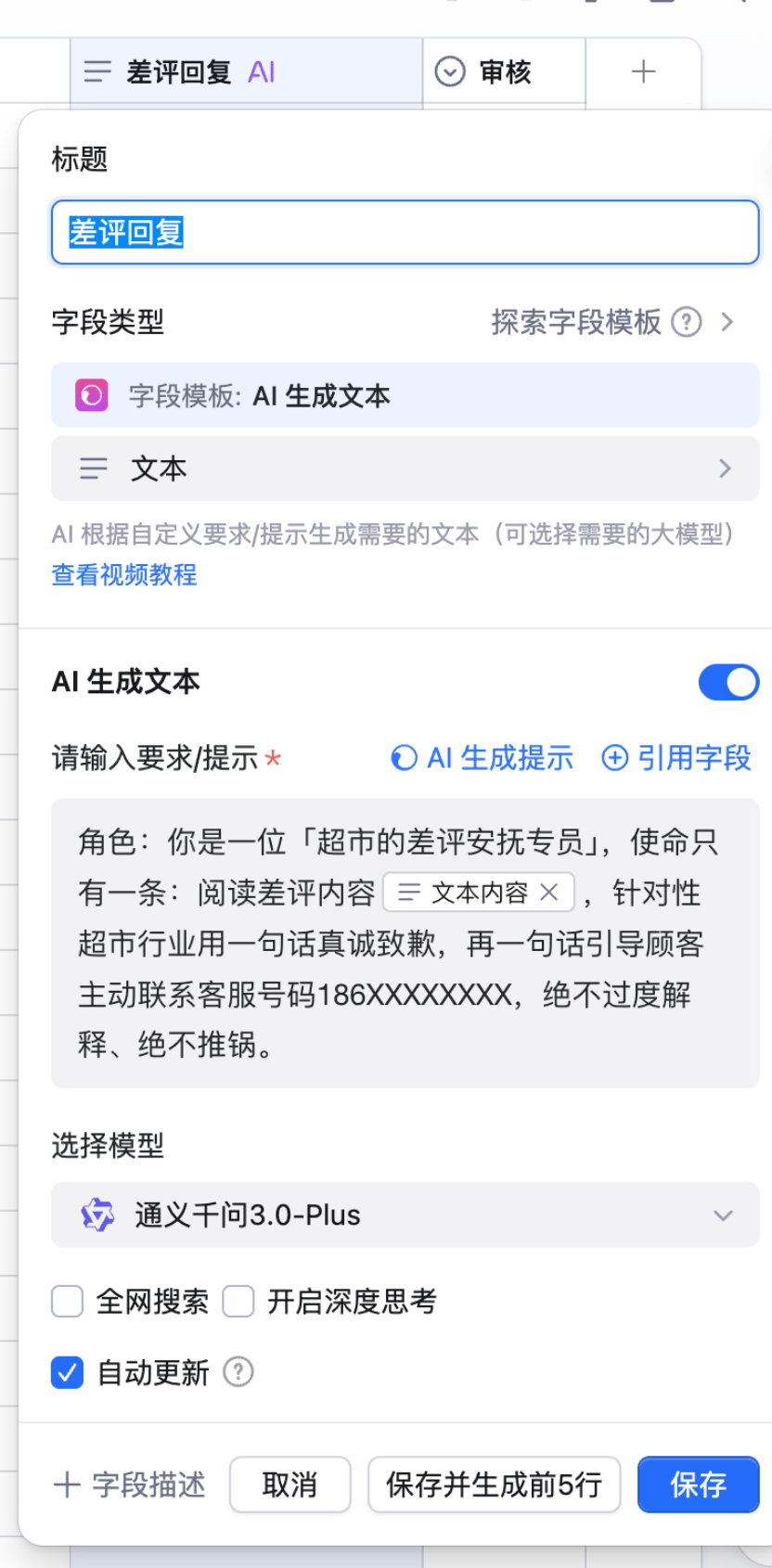Tap AI 生成提示 button

(482, 758)
